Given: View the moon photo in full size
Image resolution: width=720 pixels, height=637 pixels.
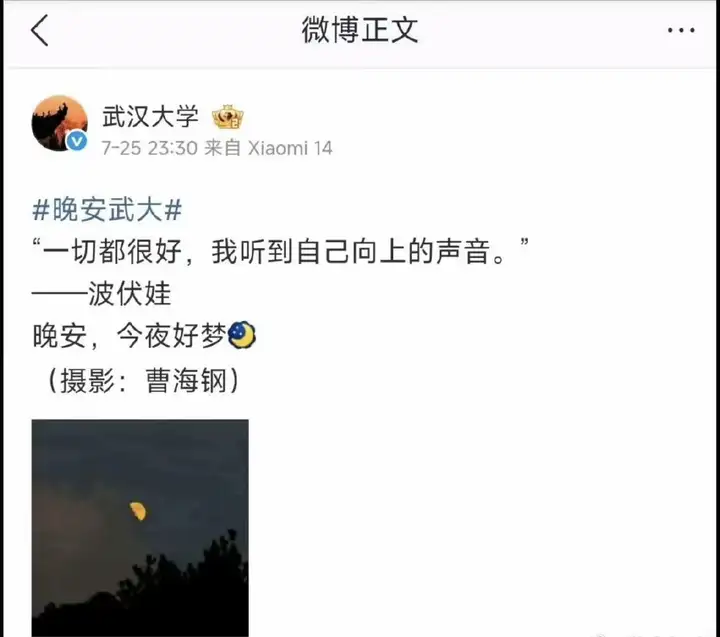Looking at the screenshot, I should pos(140,527).
